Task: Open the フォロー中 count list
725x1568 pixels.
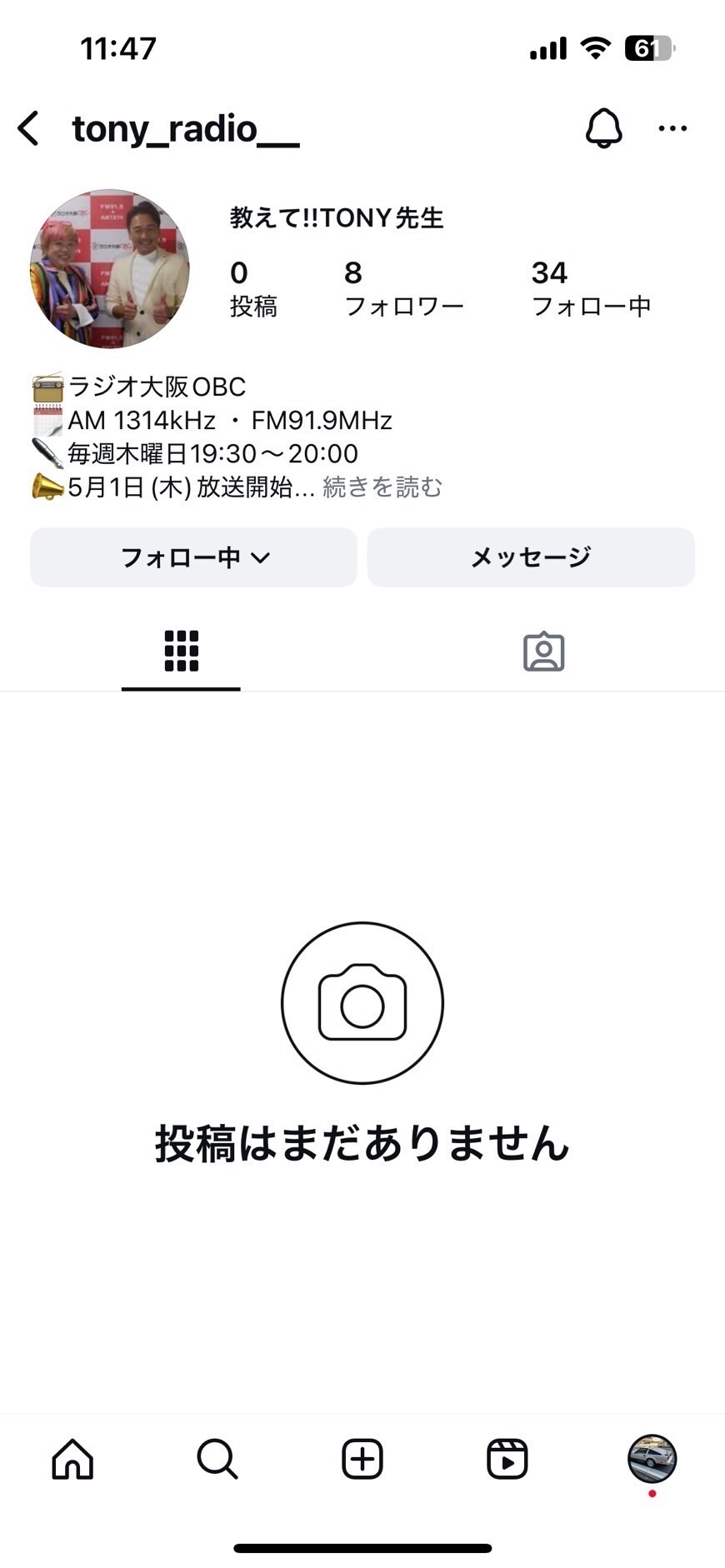Action: (590, 288)
